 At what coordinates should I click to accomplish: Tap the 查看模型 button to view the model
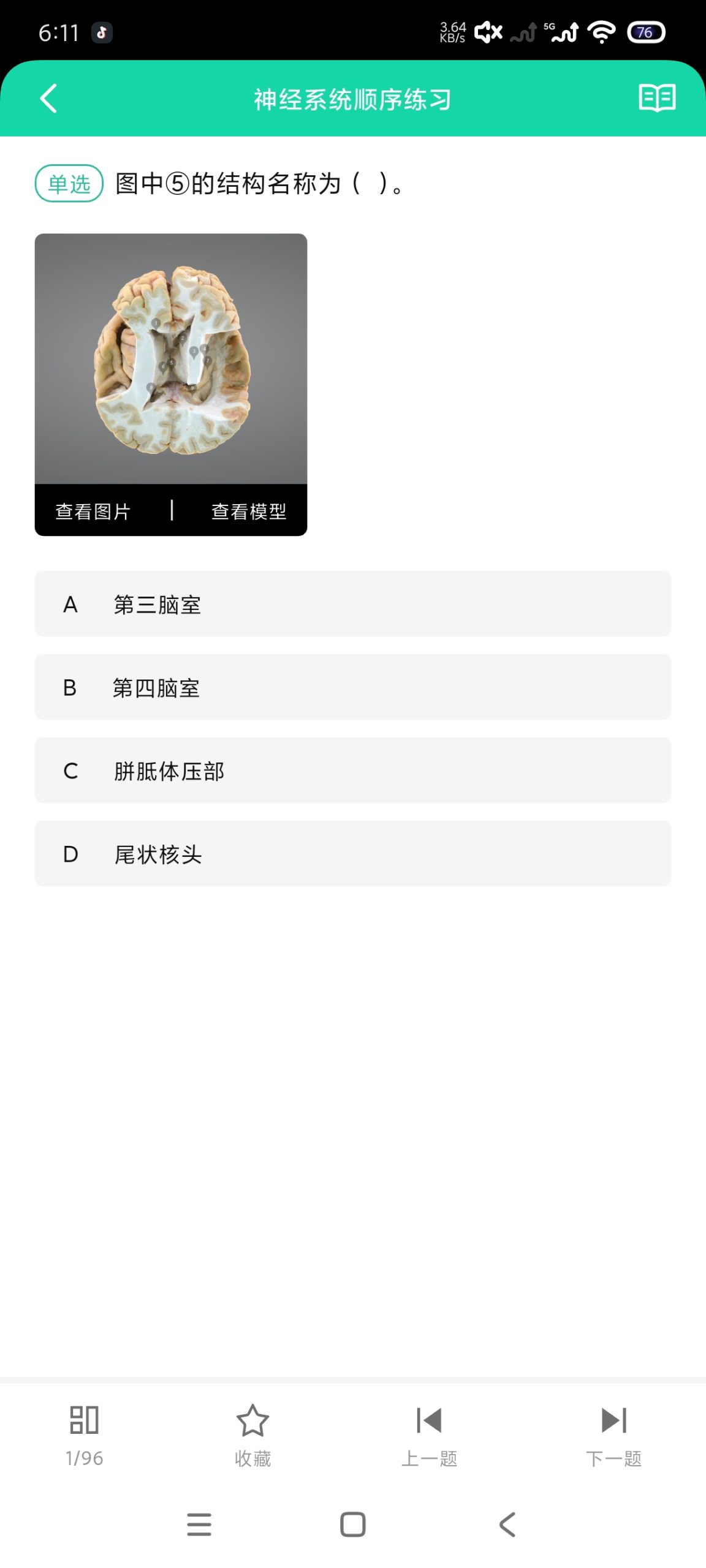point(249,510)
